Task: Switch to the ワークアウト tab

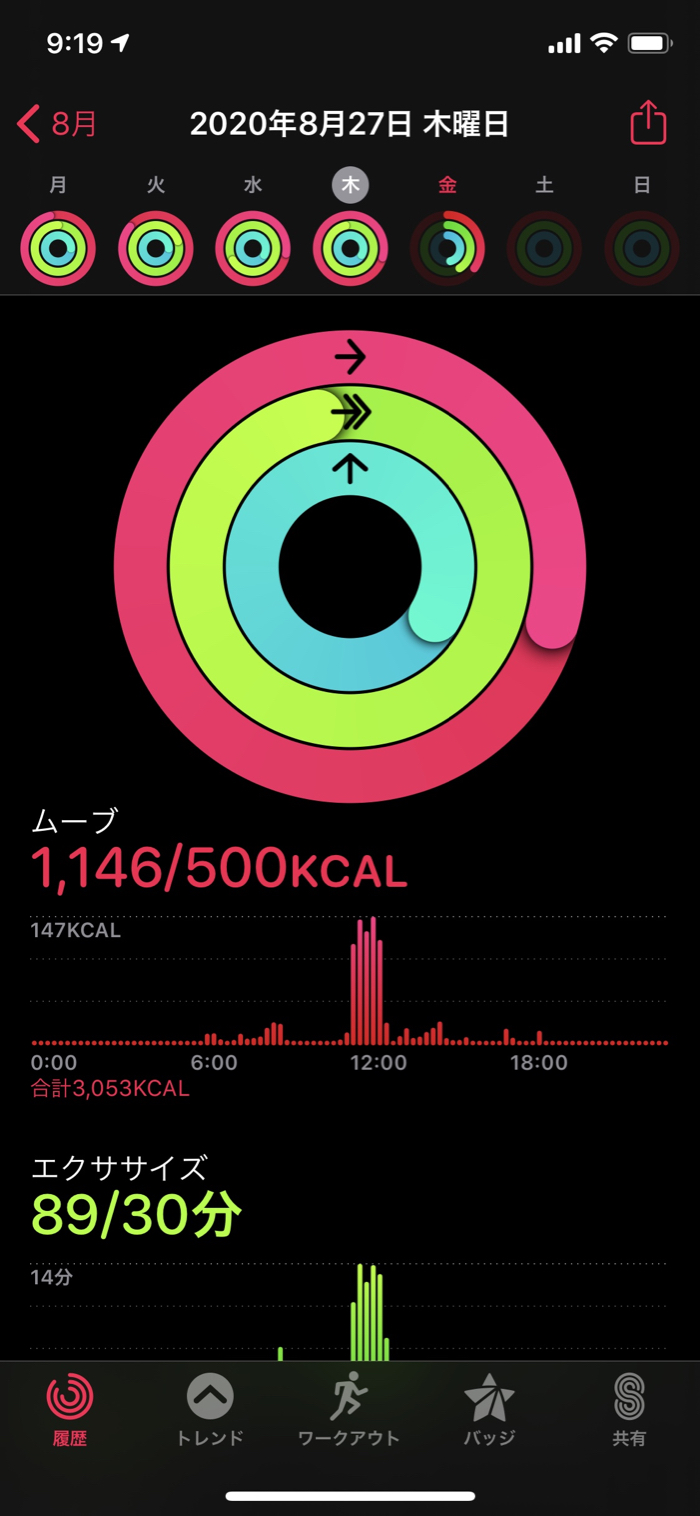Action: (x=349, y=1410)
